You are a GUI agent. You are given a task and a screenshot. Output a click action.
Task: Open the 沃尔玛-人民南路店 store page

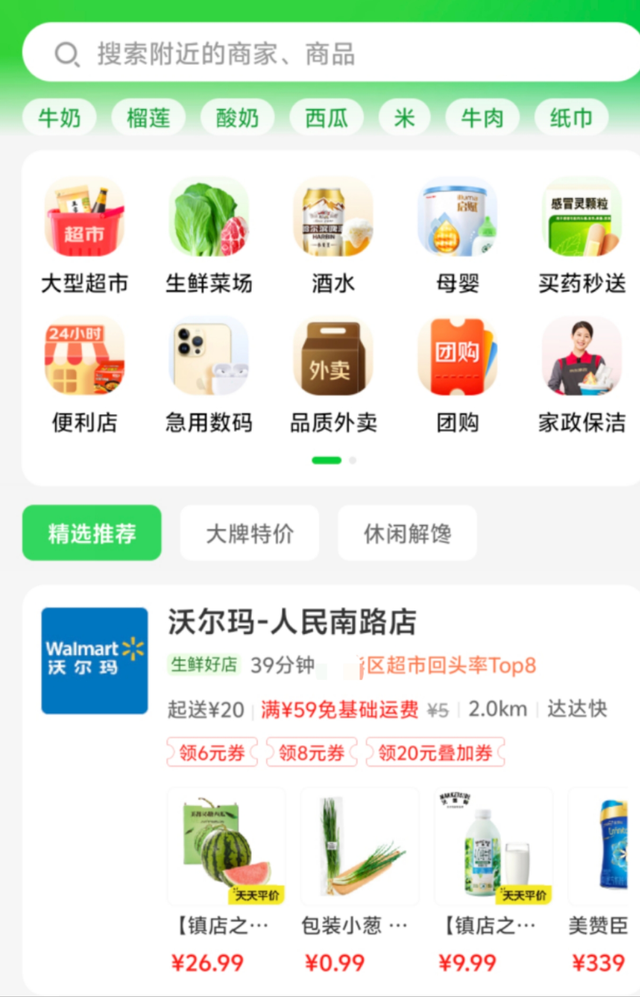pyautogui.click(x=292, y=622)
